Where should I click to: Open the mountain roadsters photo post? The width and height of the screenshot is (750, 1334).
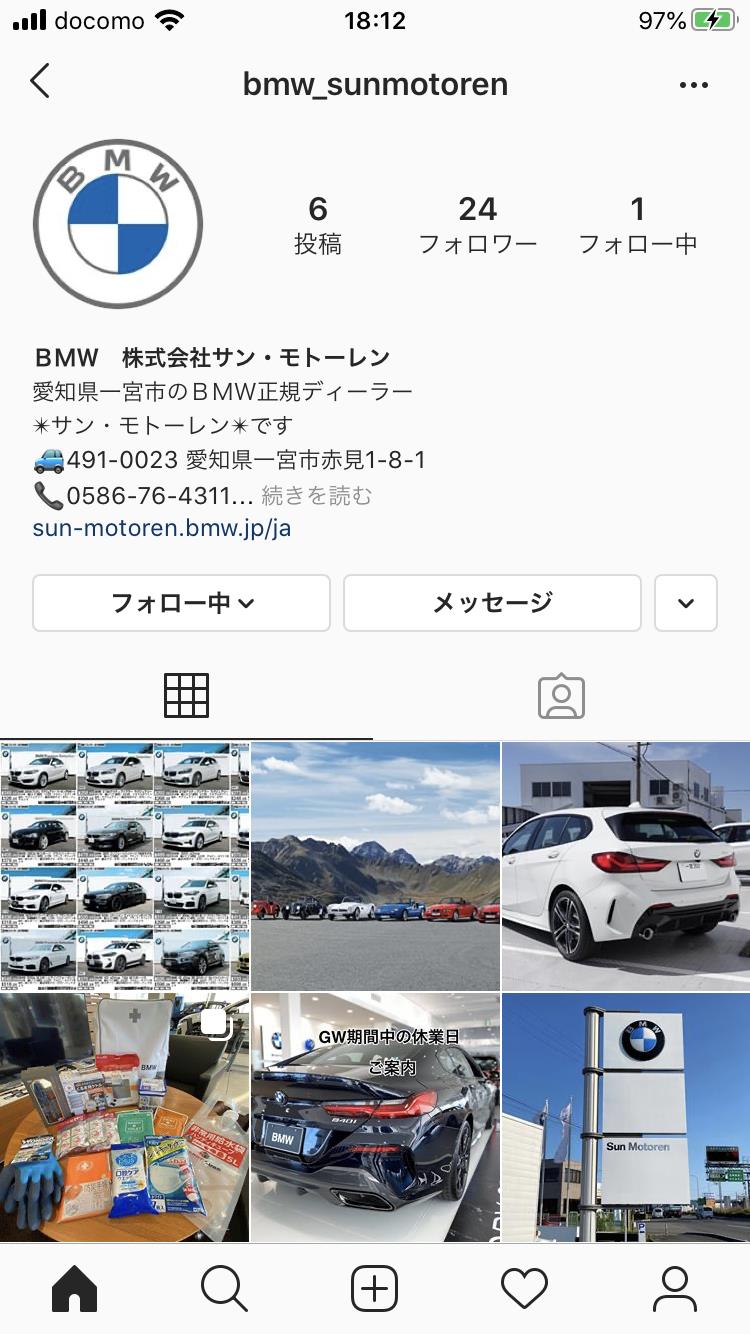pyautogui.click(x=375, y=866)
